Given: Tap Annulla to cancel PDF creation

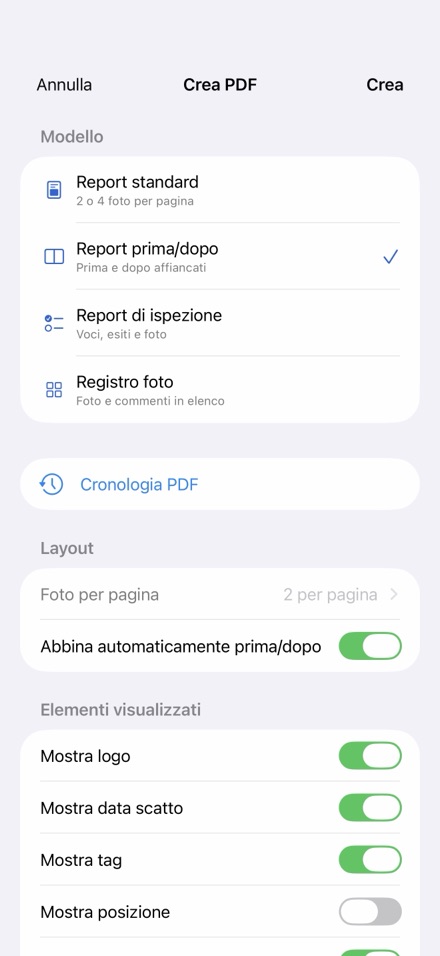Looking at the screenshot, I should pos(64,85).
